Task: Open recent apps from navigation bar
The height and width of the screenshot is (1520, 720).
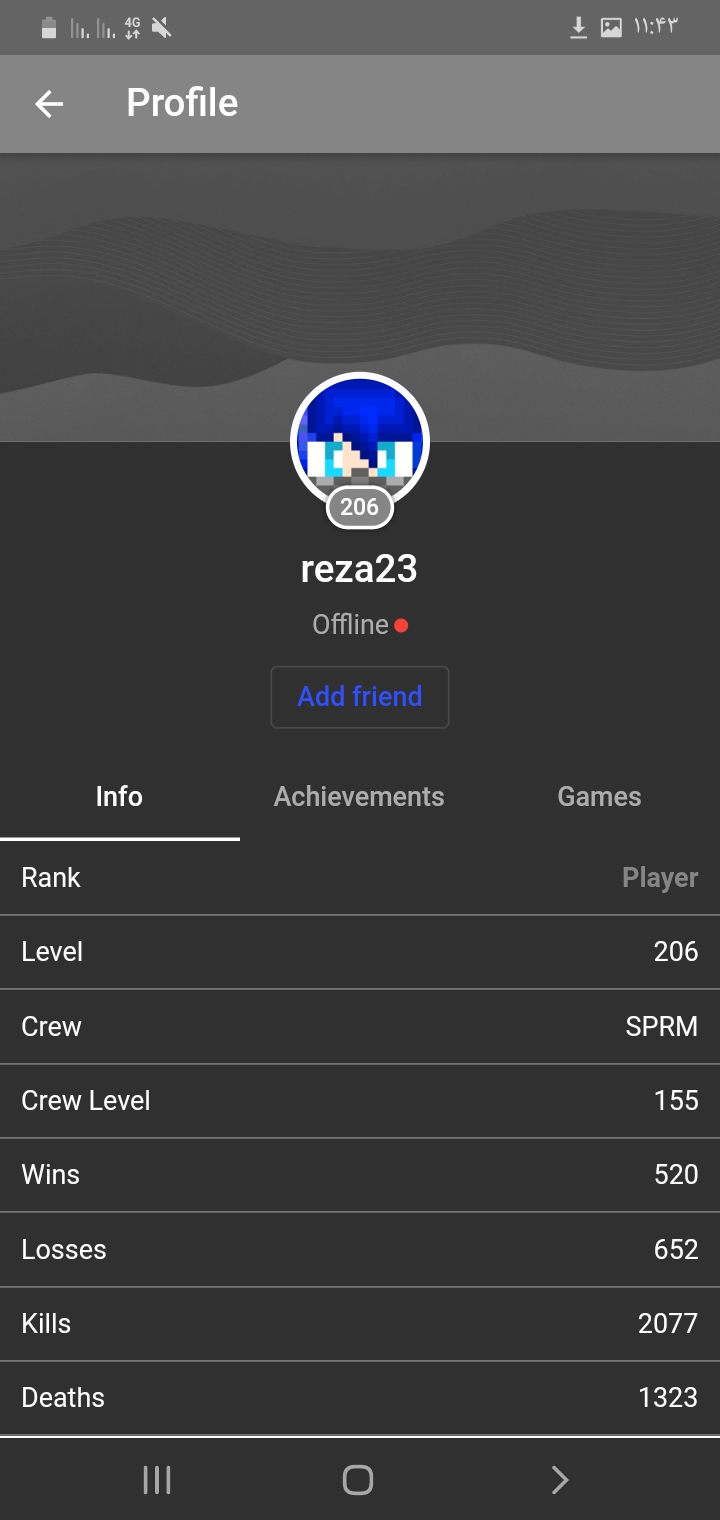Action: (157, 1480)
